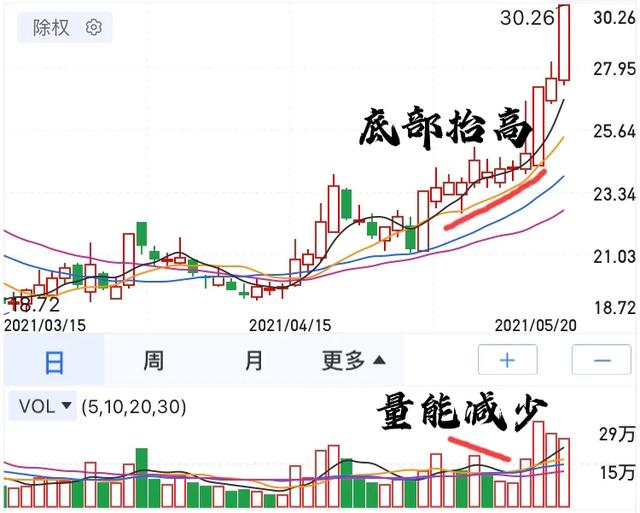This screenshot has height=513, width=640.
Task: Zoom out with the minus button
Action: (x=601, y=360)
